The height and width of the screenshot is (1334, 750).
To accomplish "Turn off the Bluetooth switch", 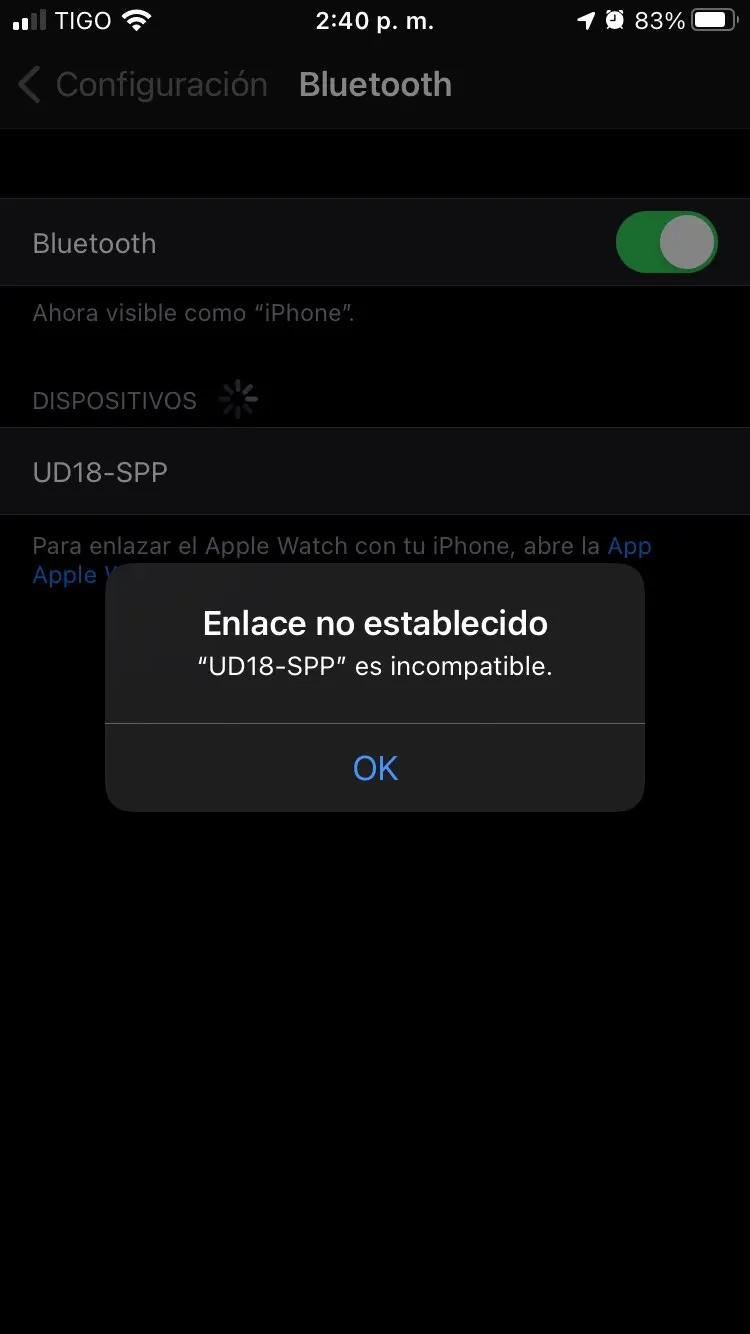I will (x=666, y=243).
